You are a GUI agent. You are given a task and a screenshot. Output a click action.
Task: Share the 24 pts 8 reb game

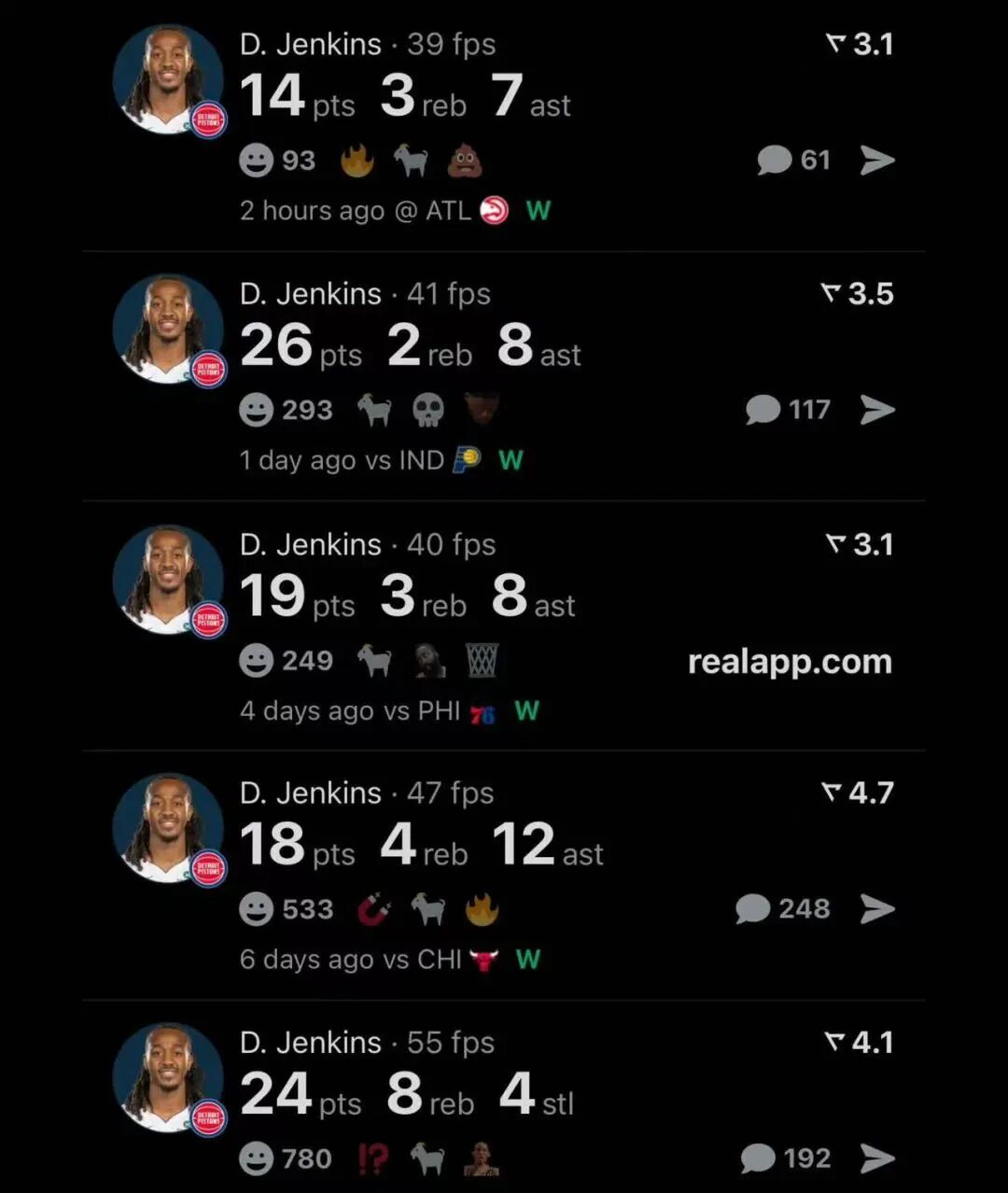876,1158
